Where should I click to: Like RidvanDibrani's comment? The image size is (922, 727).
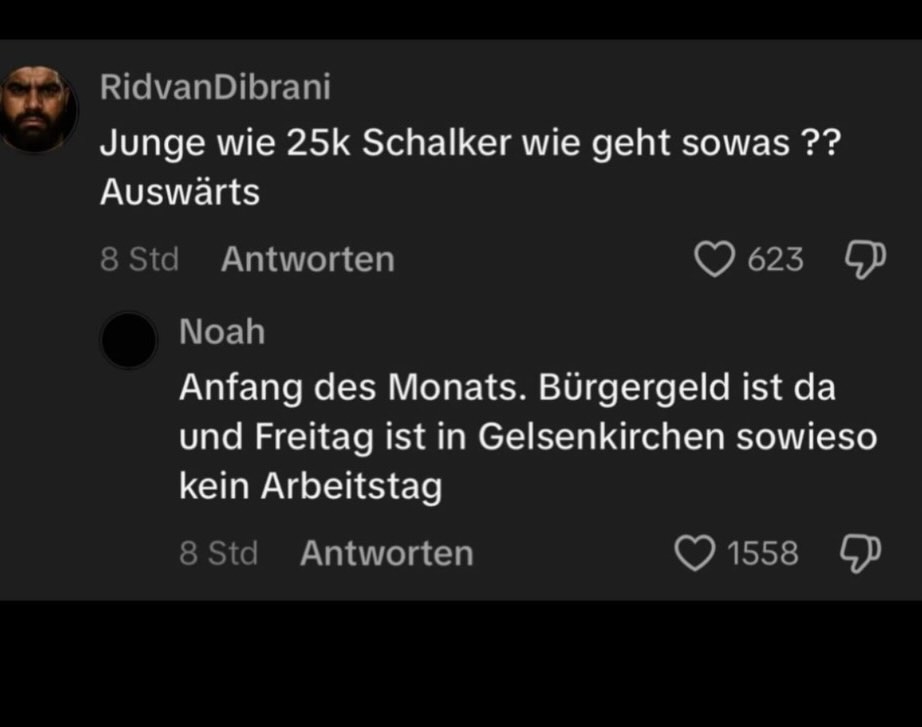pos(714,260)
